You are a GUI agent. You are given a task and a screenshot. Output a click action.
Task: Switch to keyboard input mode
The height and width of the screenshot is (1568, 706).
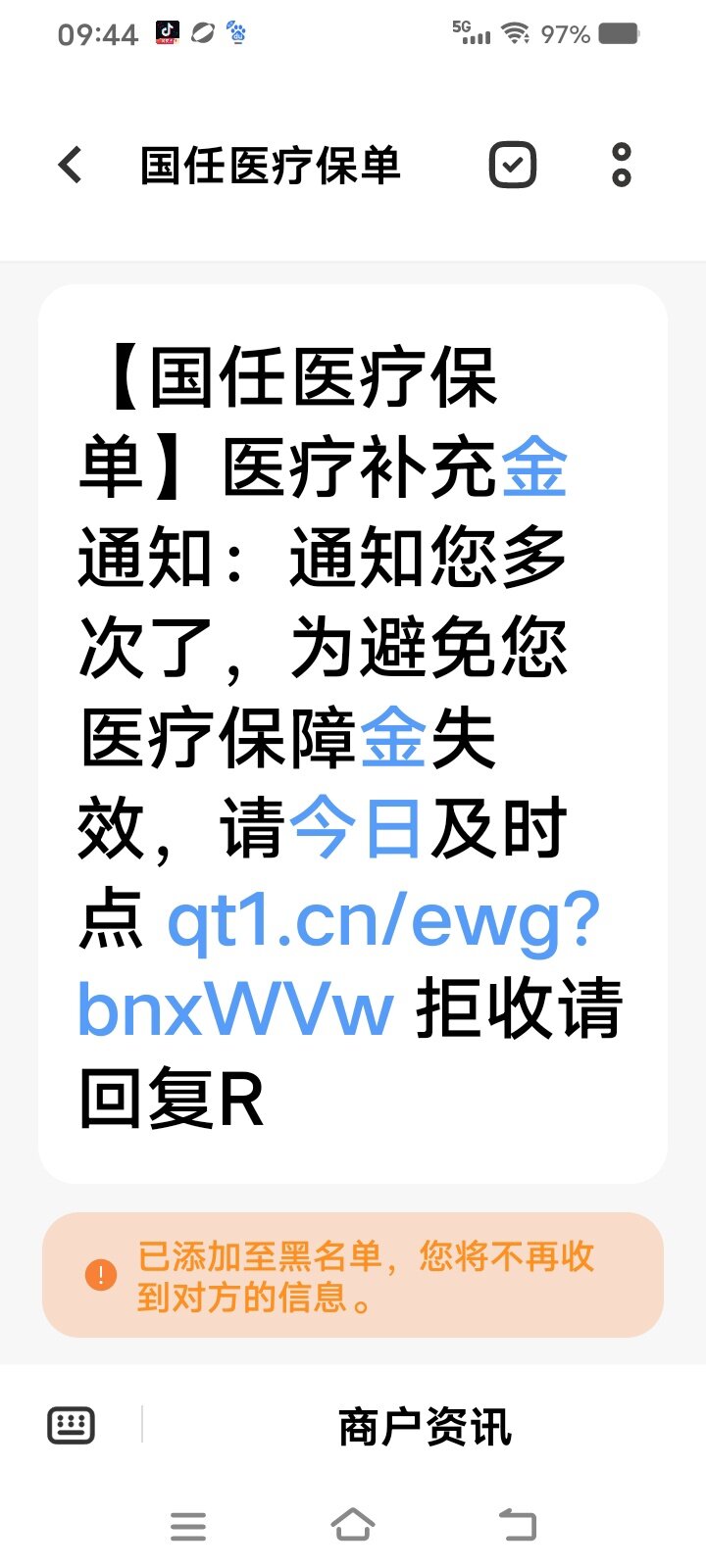point(72,1425)
